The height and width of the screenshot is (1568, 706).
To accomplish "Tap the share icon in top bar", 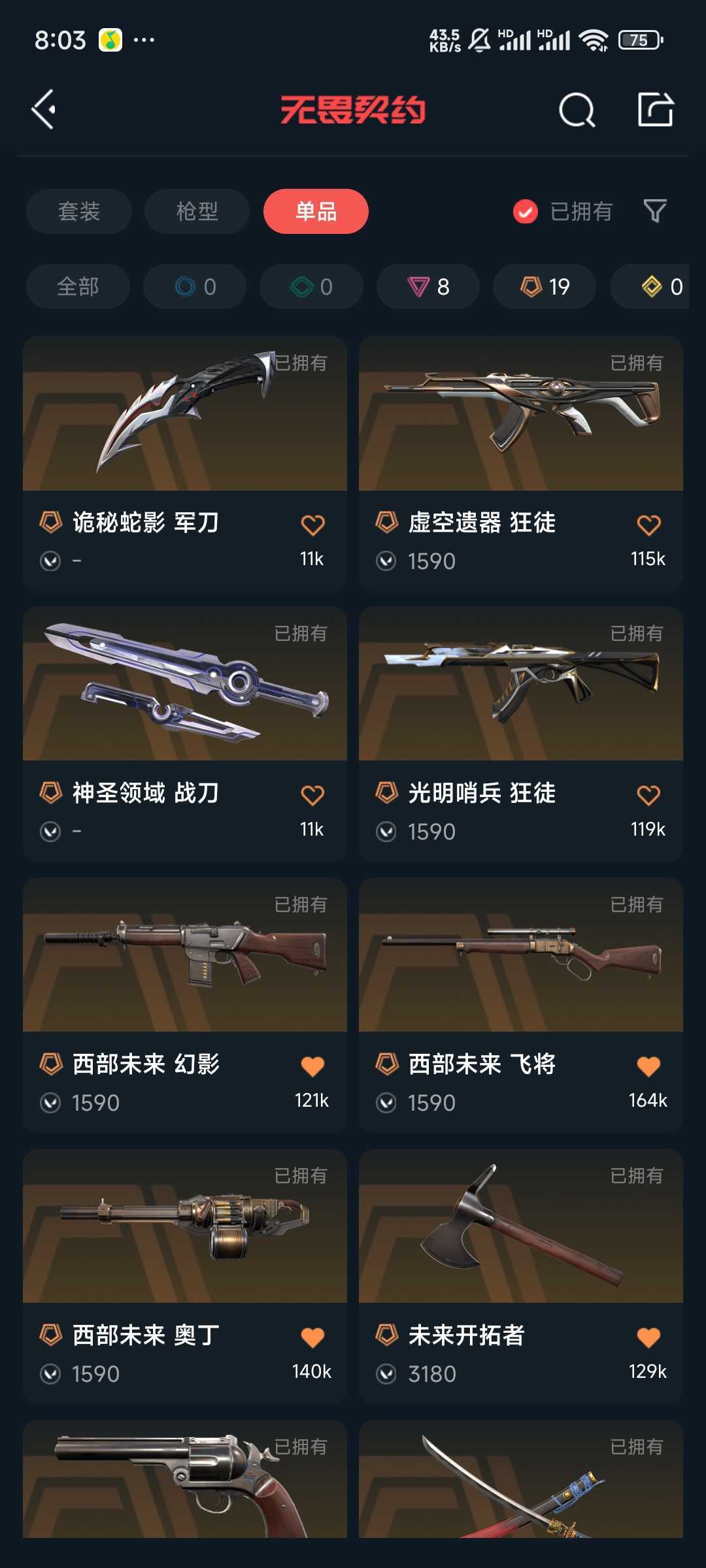I will coord(655,109).
